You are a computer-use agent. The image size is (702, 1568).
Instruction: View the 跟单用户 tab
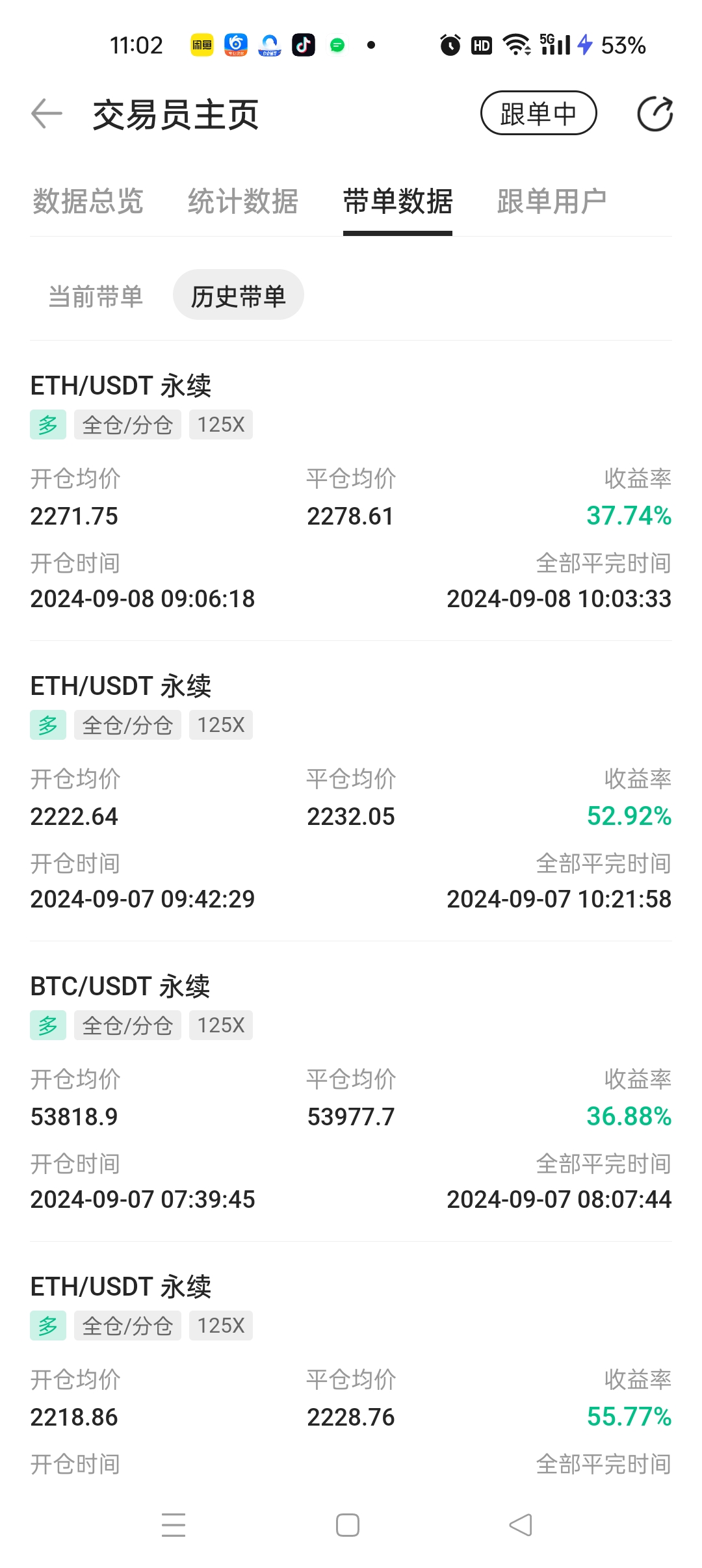point(552,201)
